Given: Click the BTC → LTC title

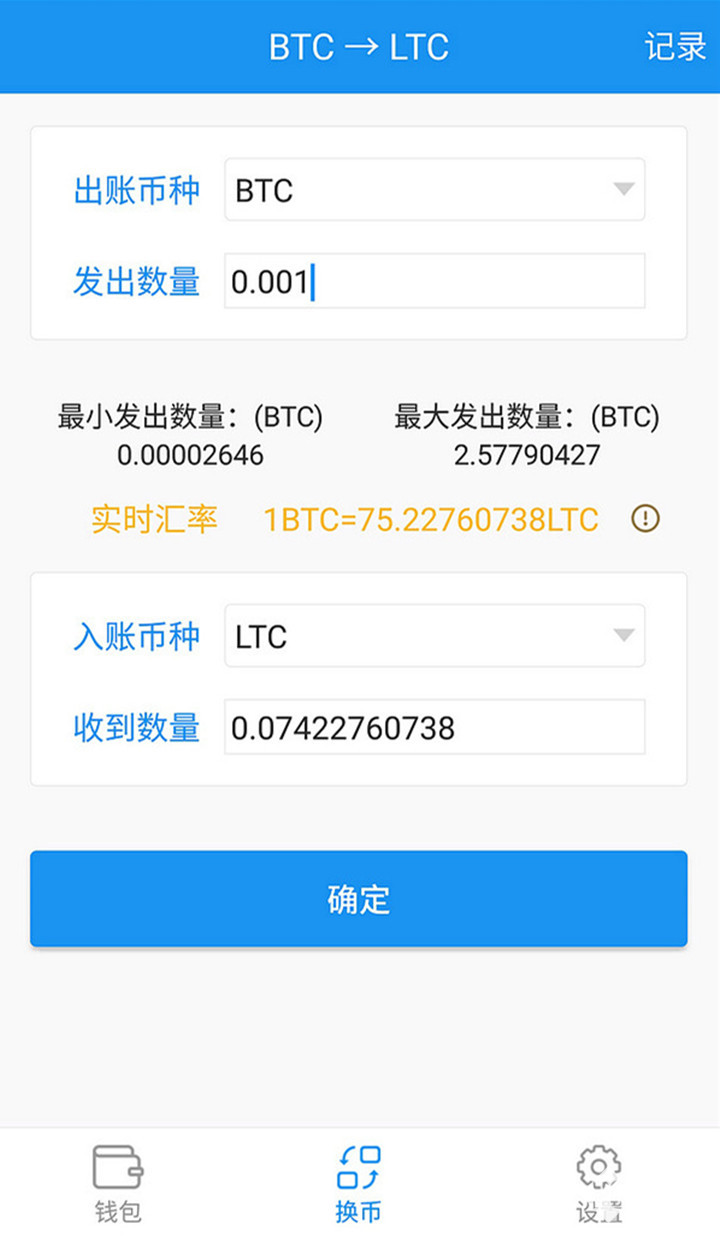Looking at the screenshot, I should point(358,47).
